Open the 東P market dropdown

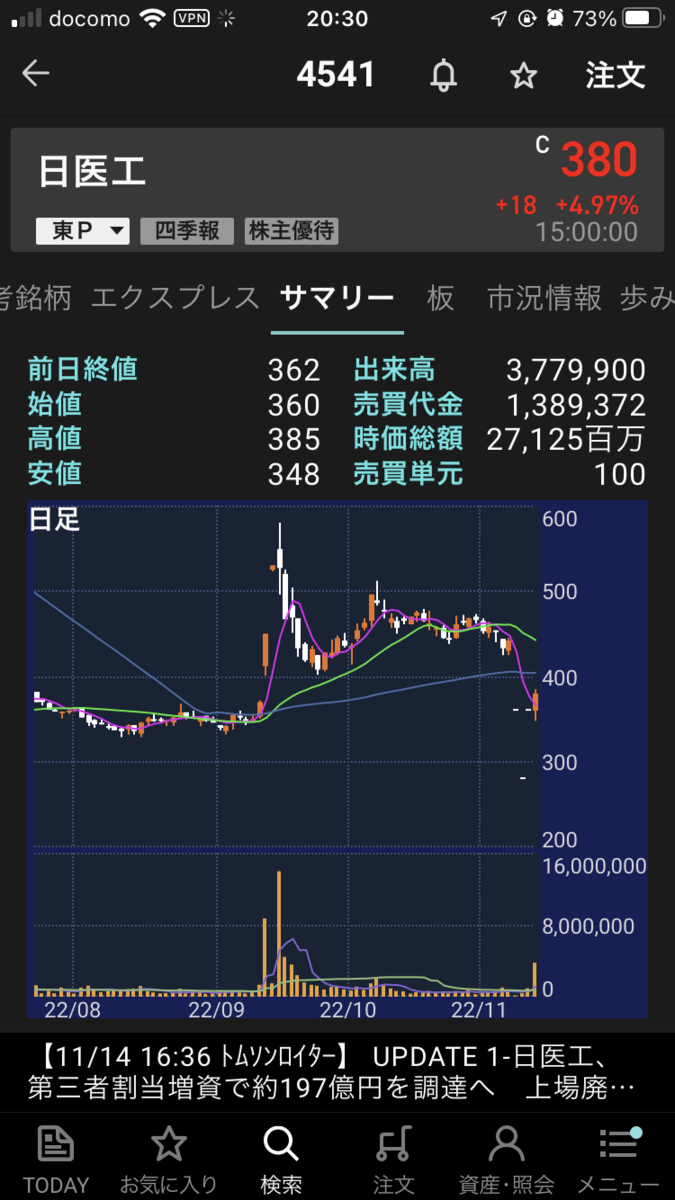pos(83,231)
